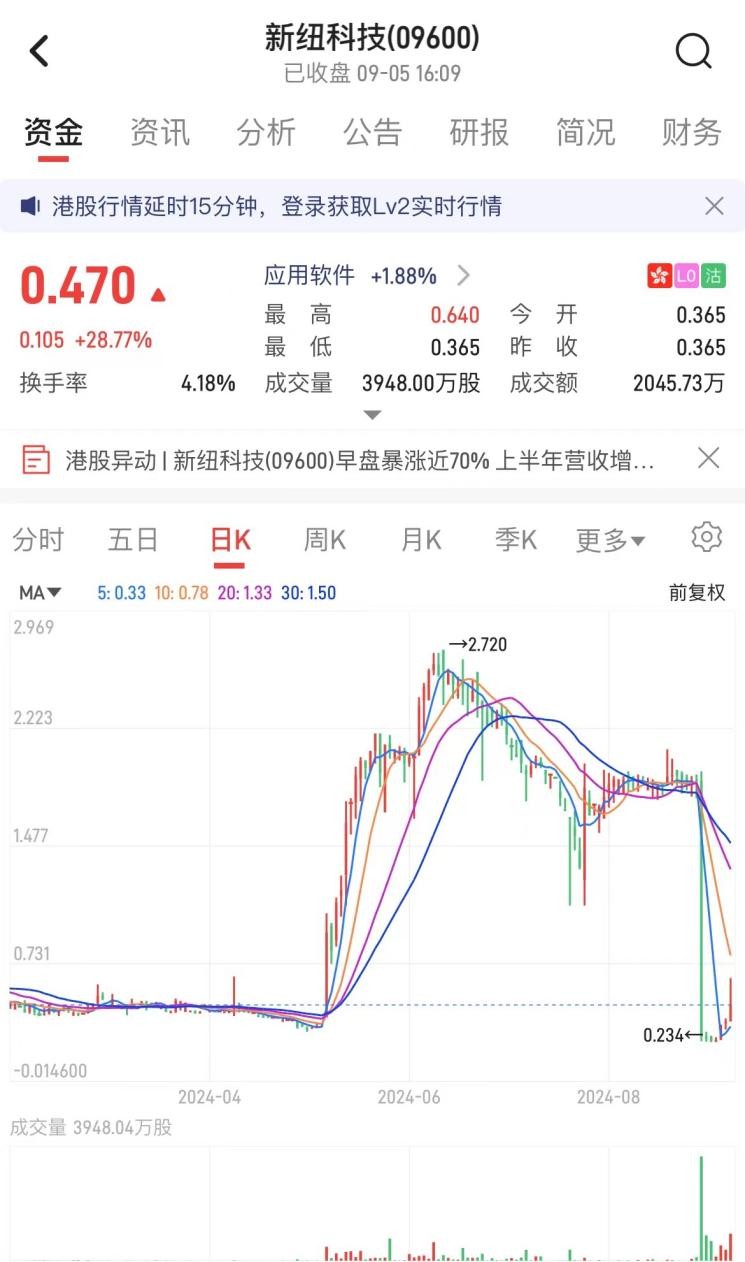Click the speaker announcement icon
The width and height of the screenshot is (745, 1262).
pos(31,206)
